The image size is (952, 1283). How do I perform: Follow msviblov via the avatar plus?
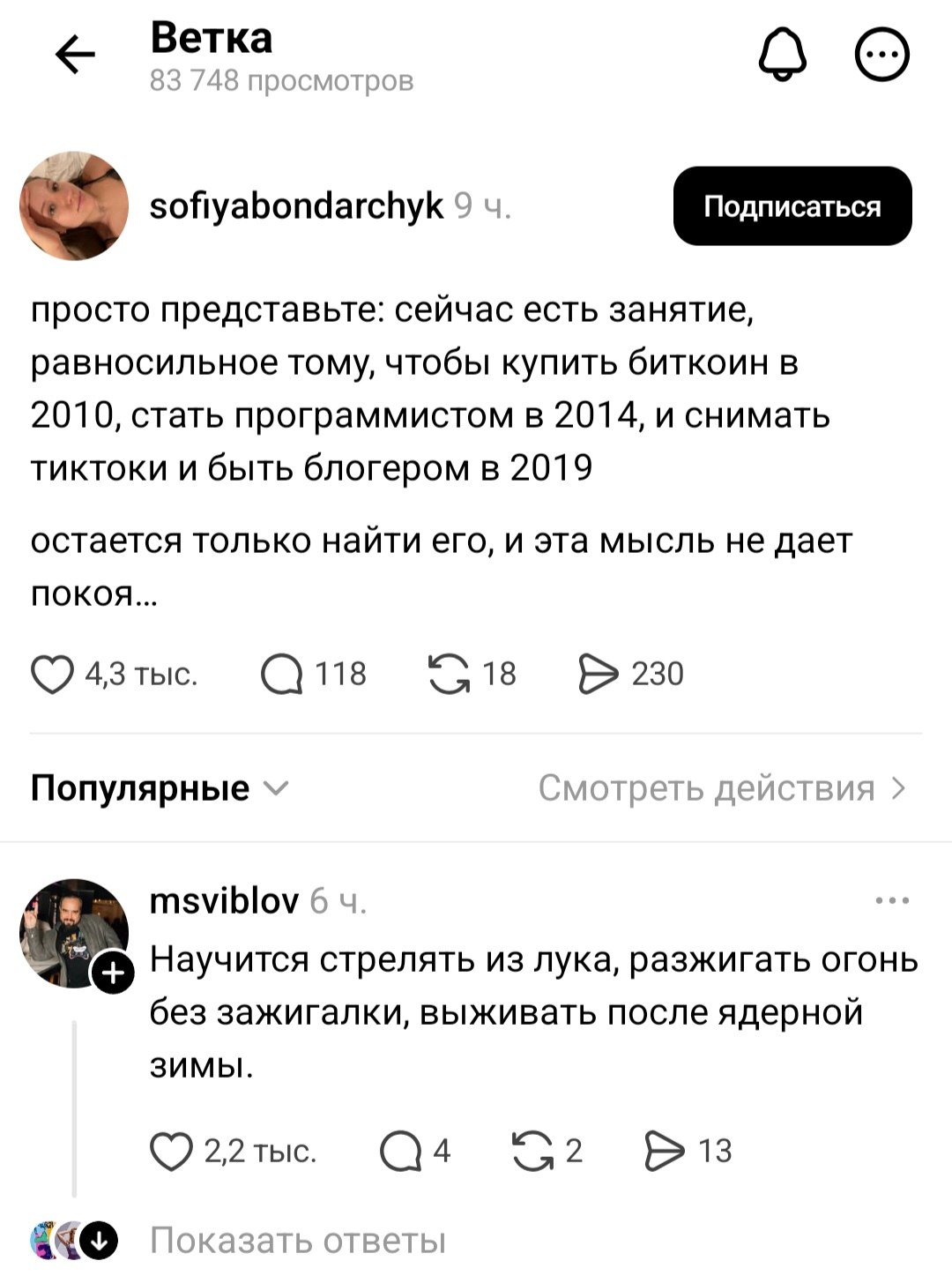[114, 973]
